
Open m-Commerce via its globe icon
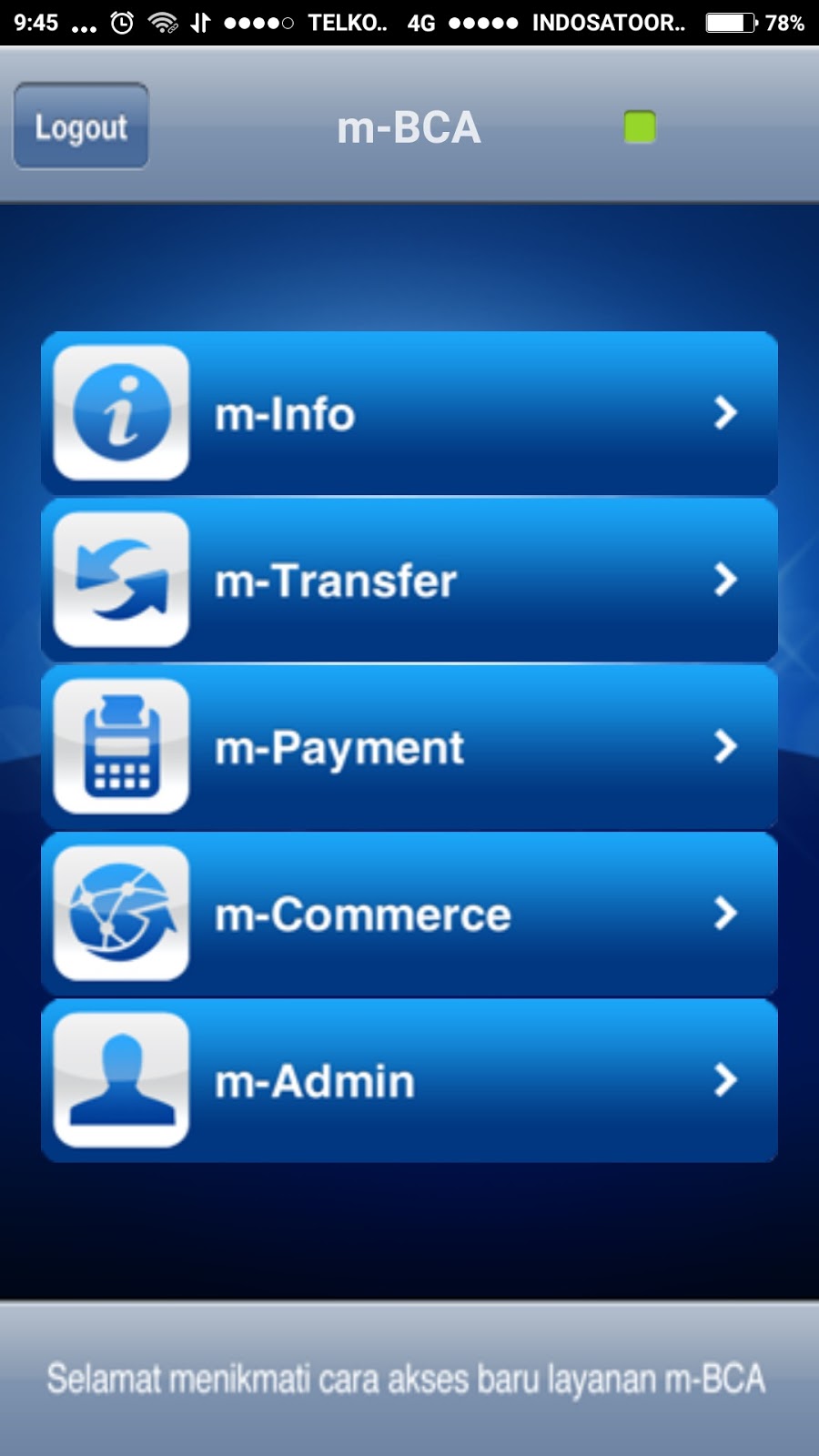[x=119, y=914]
